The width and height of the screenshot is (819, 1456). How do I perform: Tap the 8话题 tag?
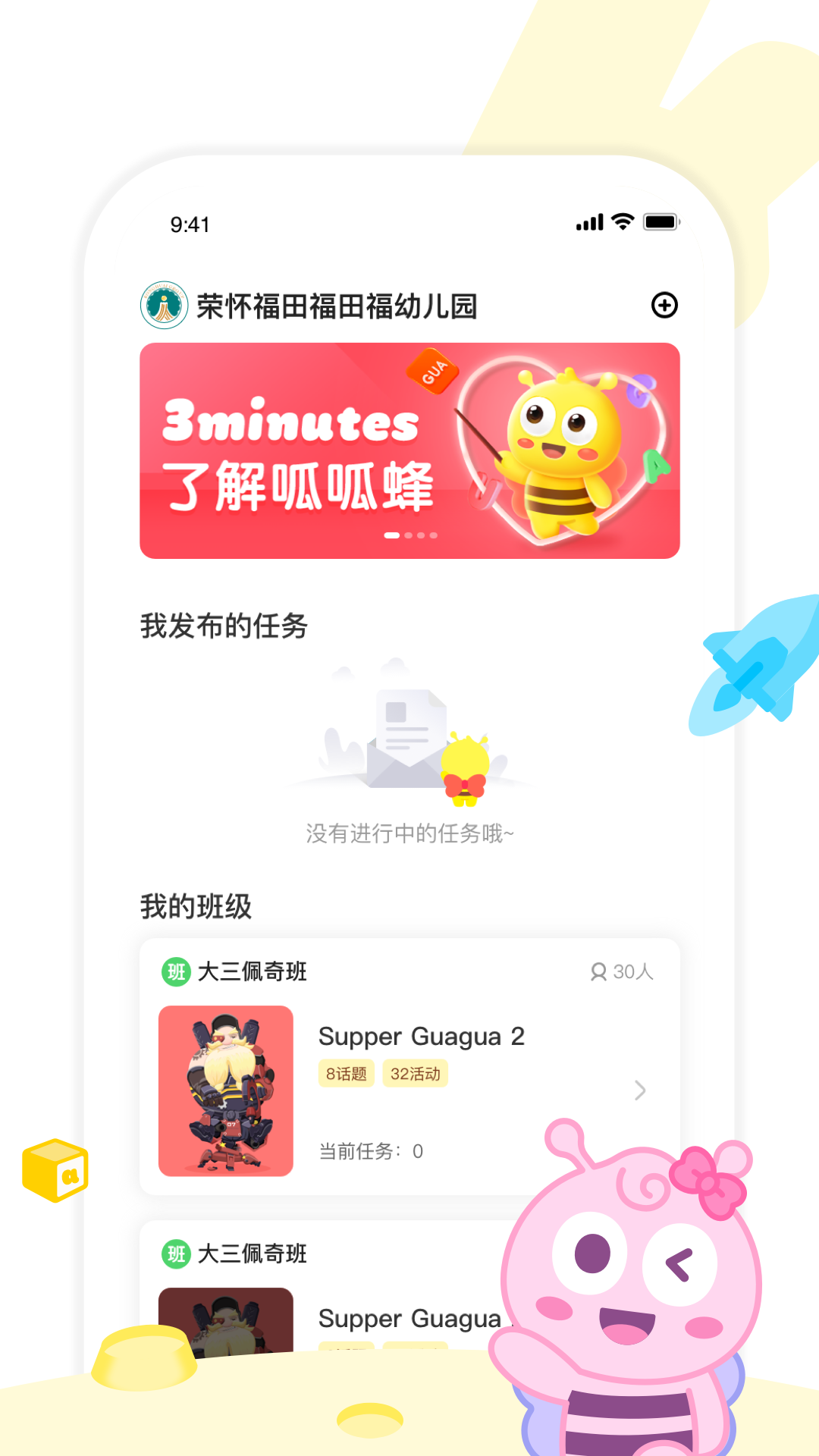pos(346,1075)
